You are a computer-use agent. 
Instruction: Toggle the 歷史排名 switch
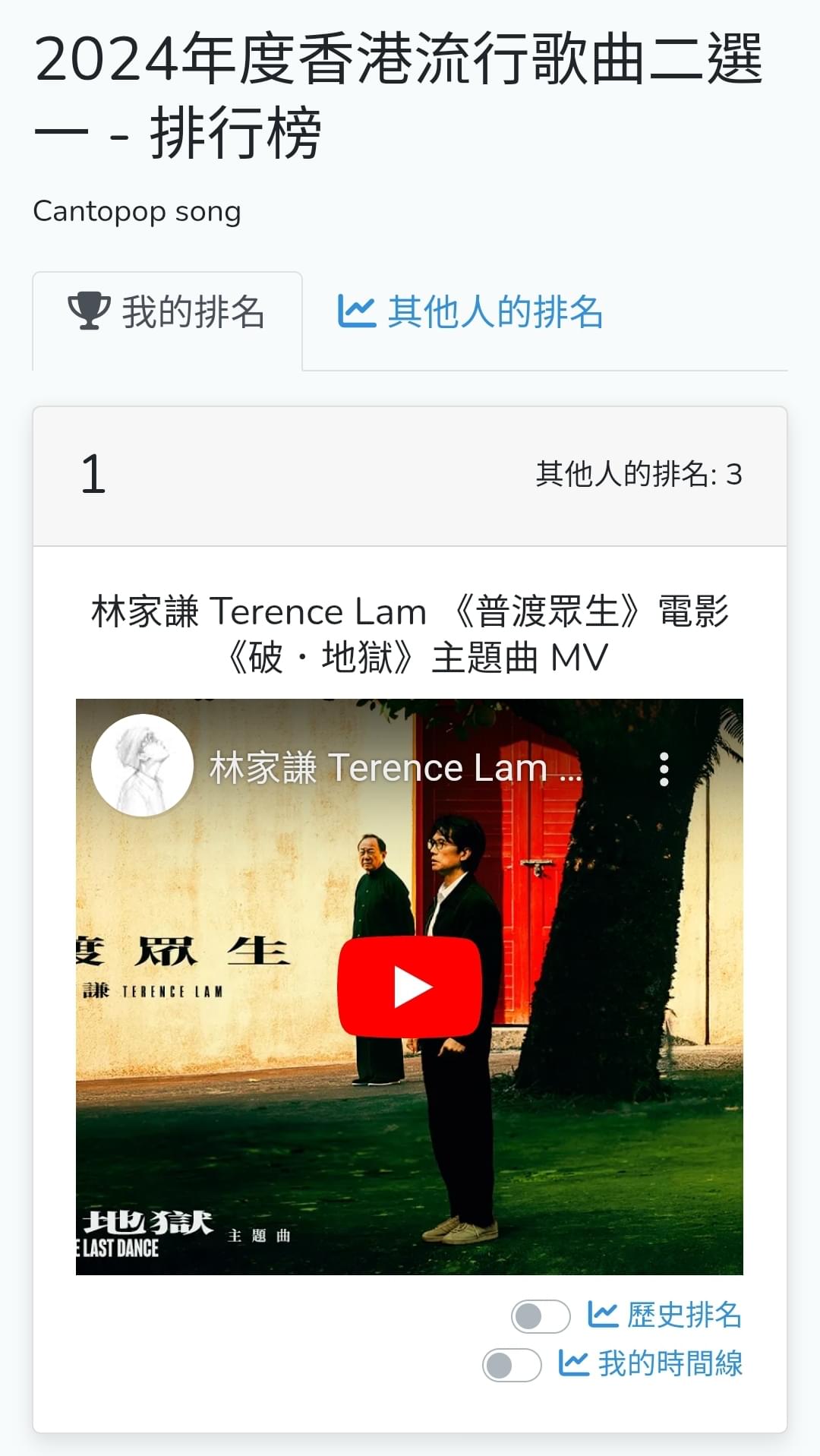[x=541, y=1316]
